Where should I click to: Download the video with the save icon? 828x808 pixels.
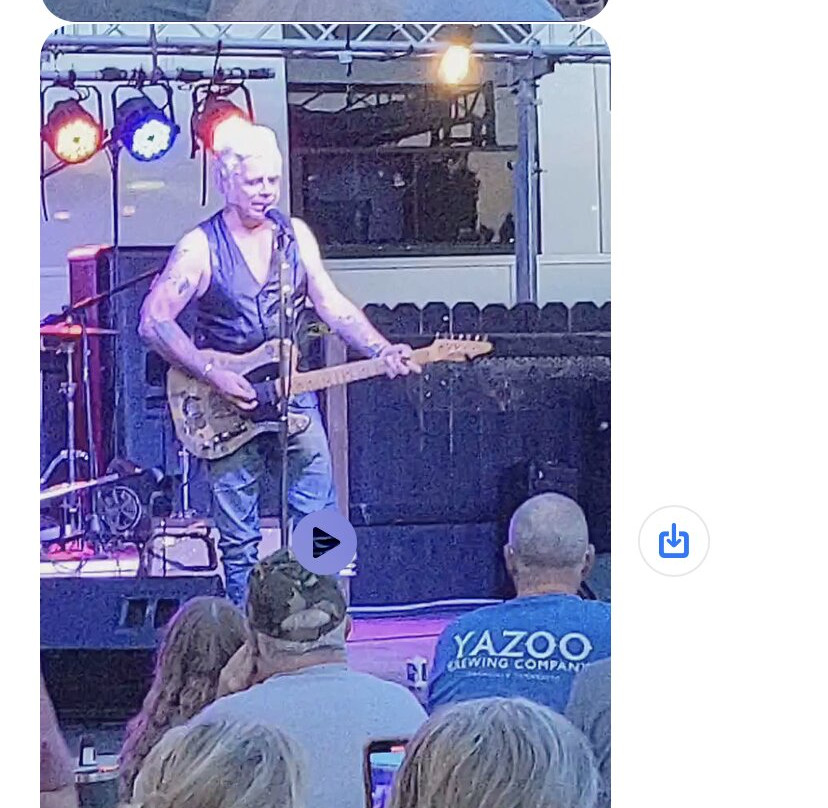[x=674, y=541]
